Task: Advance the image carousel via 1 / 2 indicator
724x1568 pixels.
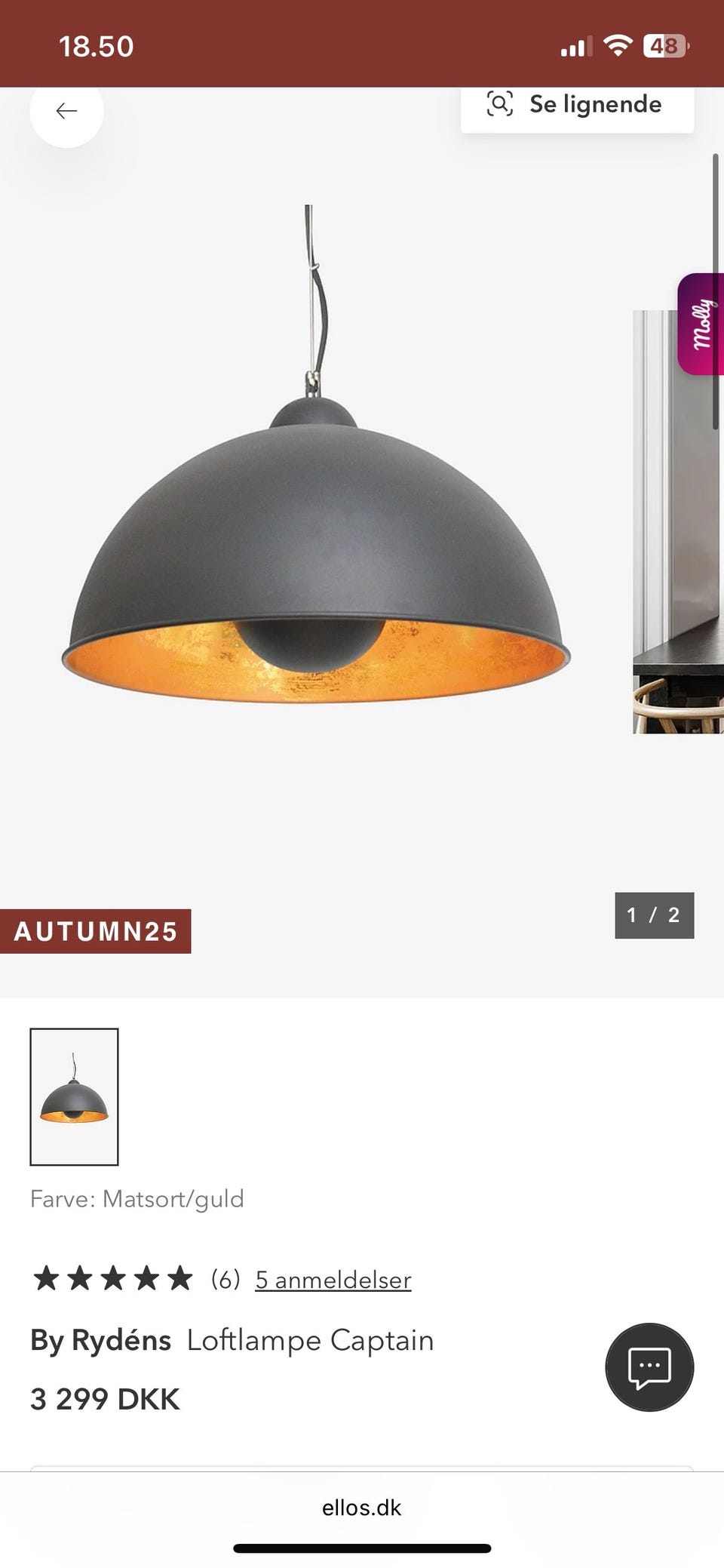Action: (655, 915)
